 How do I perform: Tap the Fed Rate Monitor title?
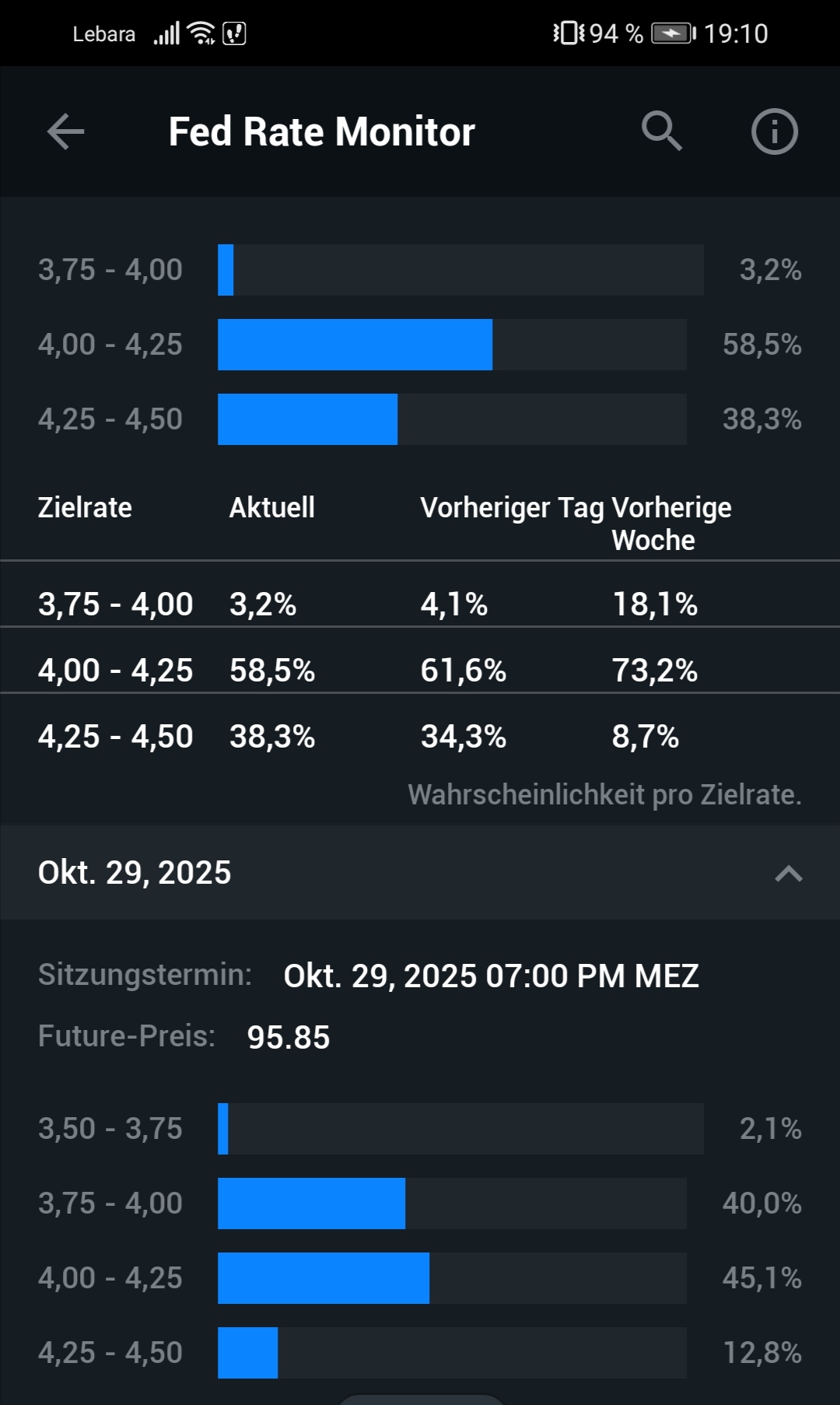tap(321, 131)
